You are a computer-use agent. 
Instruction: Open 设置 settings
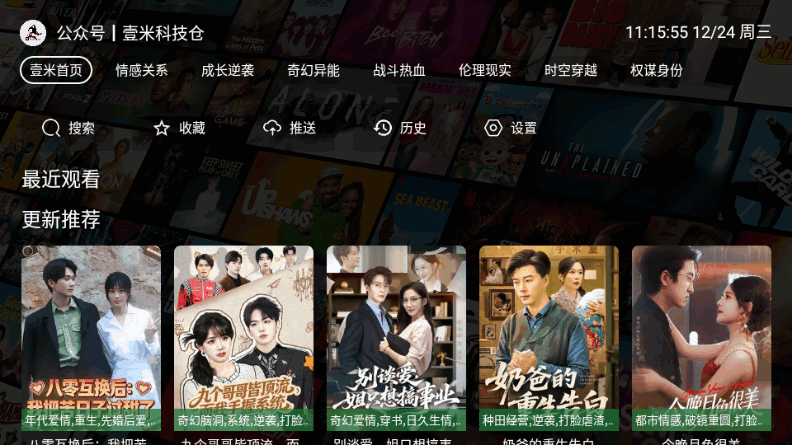coord(510,128)
